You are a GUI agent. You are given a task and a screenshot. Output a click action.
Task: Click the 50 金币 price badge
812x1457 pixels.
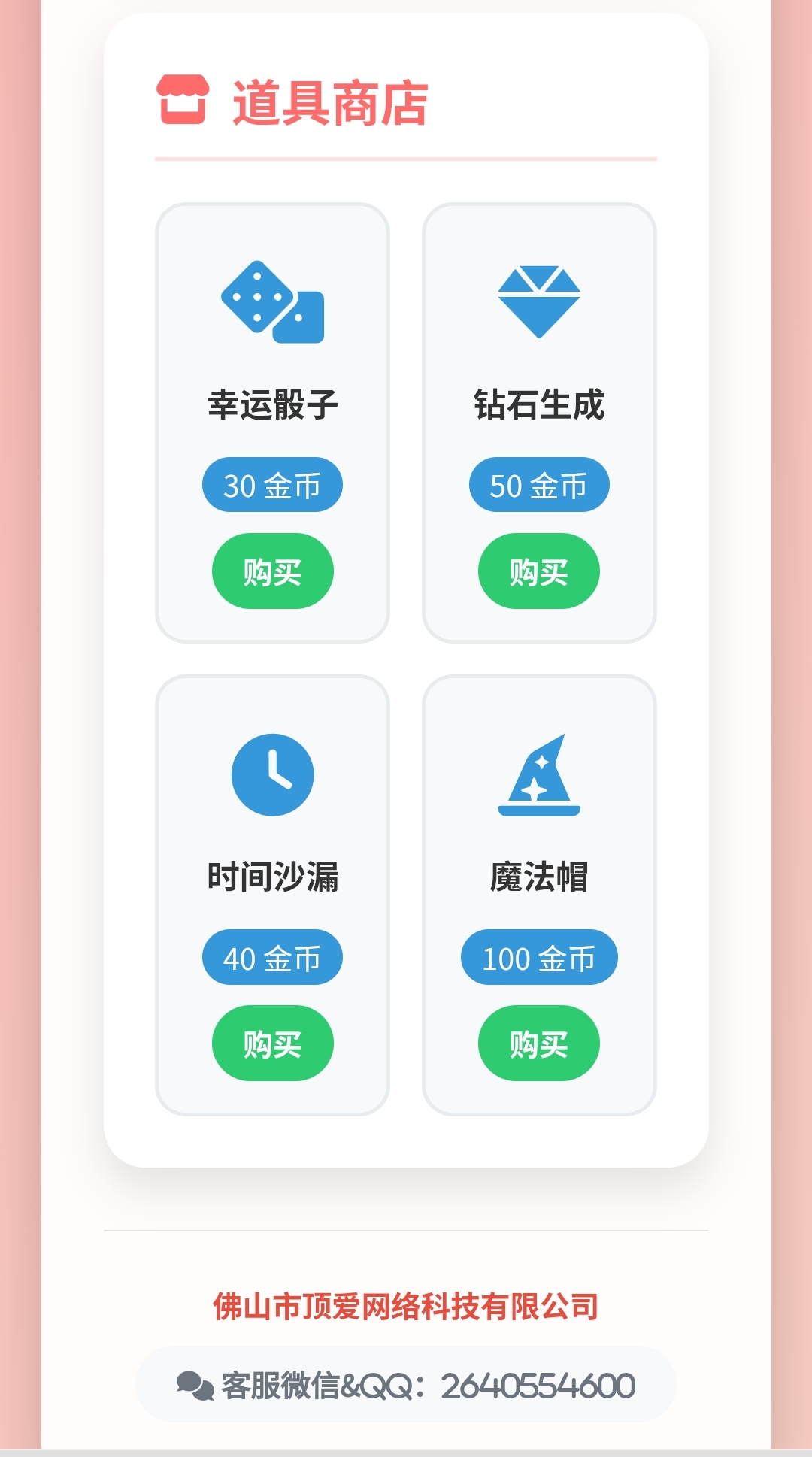540,485
